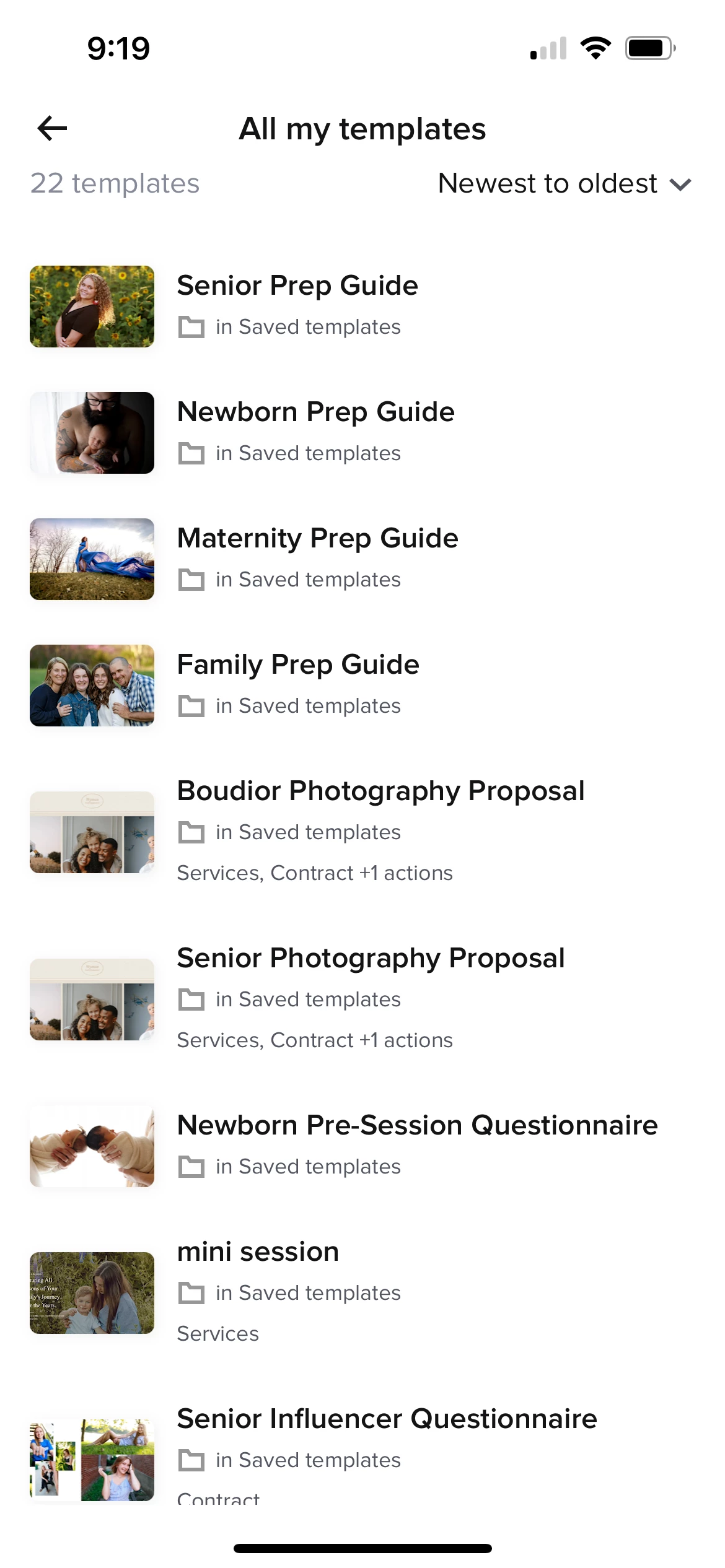Open the mini session template
The height and width of the screenshot is (1568, 725).
click(258, 1253)
